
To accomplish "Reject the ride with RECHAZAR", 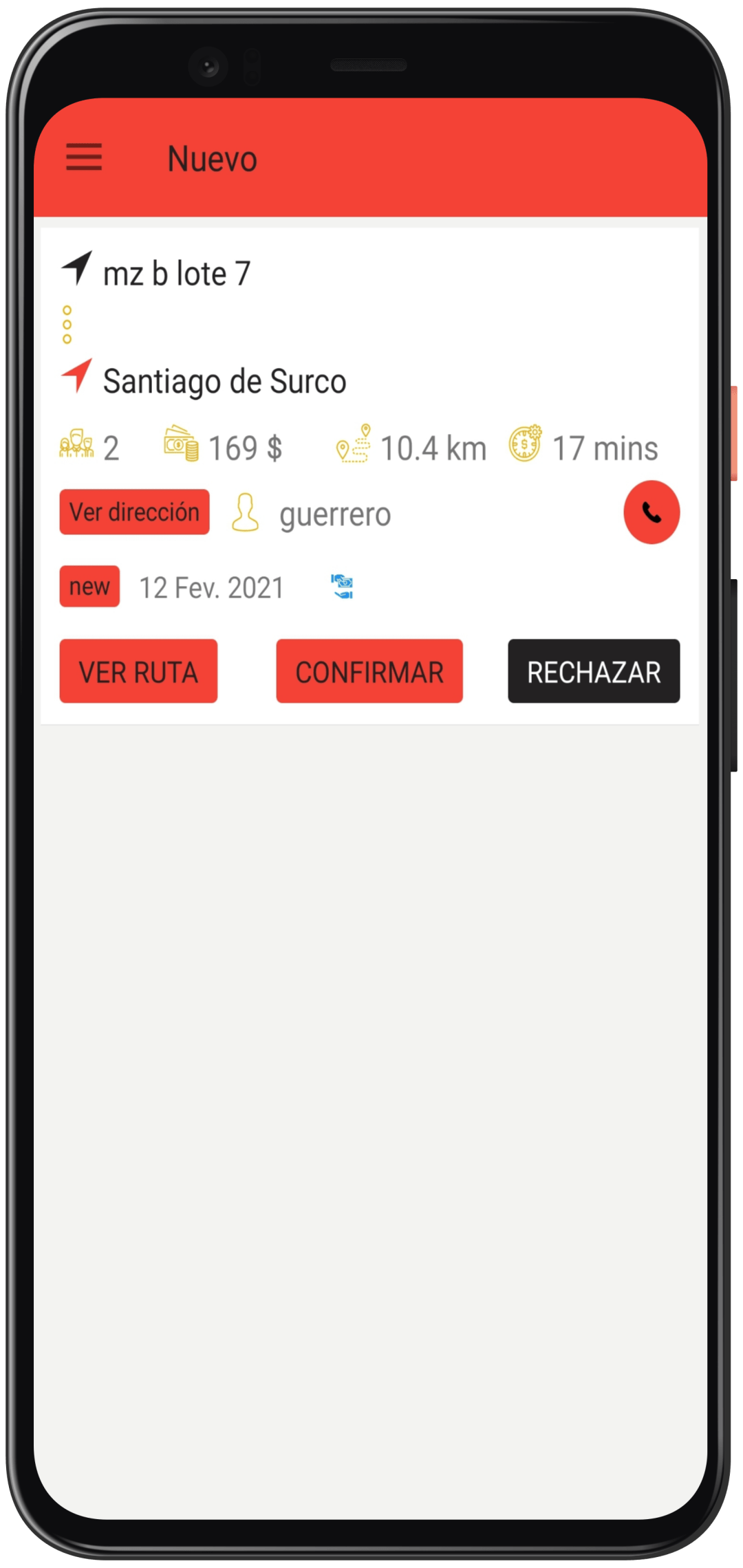I will point(594,671).
